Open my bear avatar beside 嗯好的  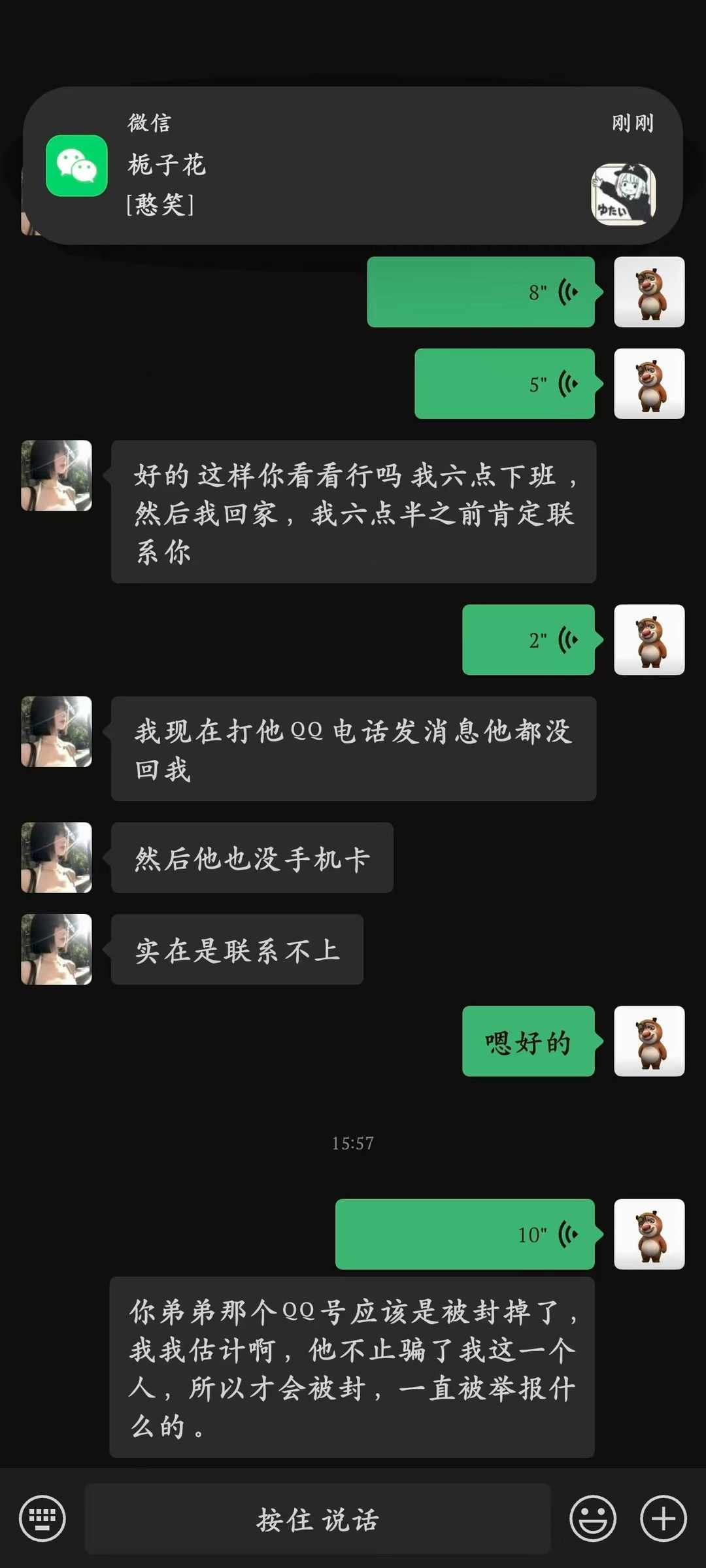click(x=649, y=1041)
